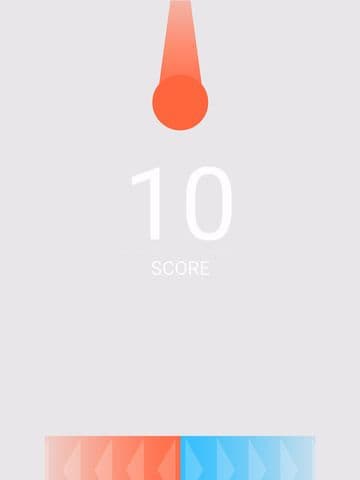Tap the blue right-arrow paddle half
The height and width of the screenshot is (480, 360).
[248, 458]
